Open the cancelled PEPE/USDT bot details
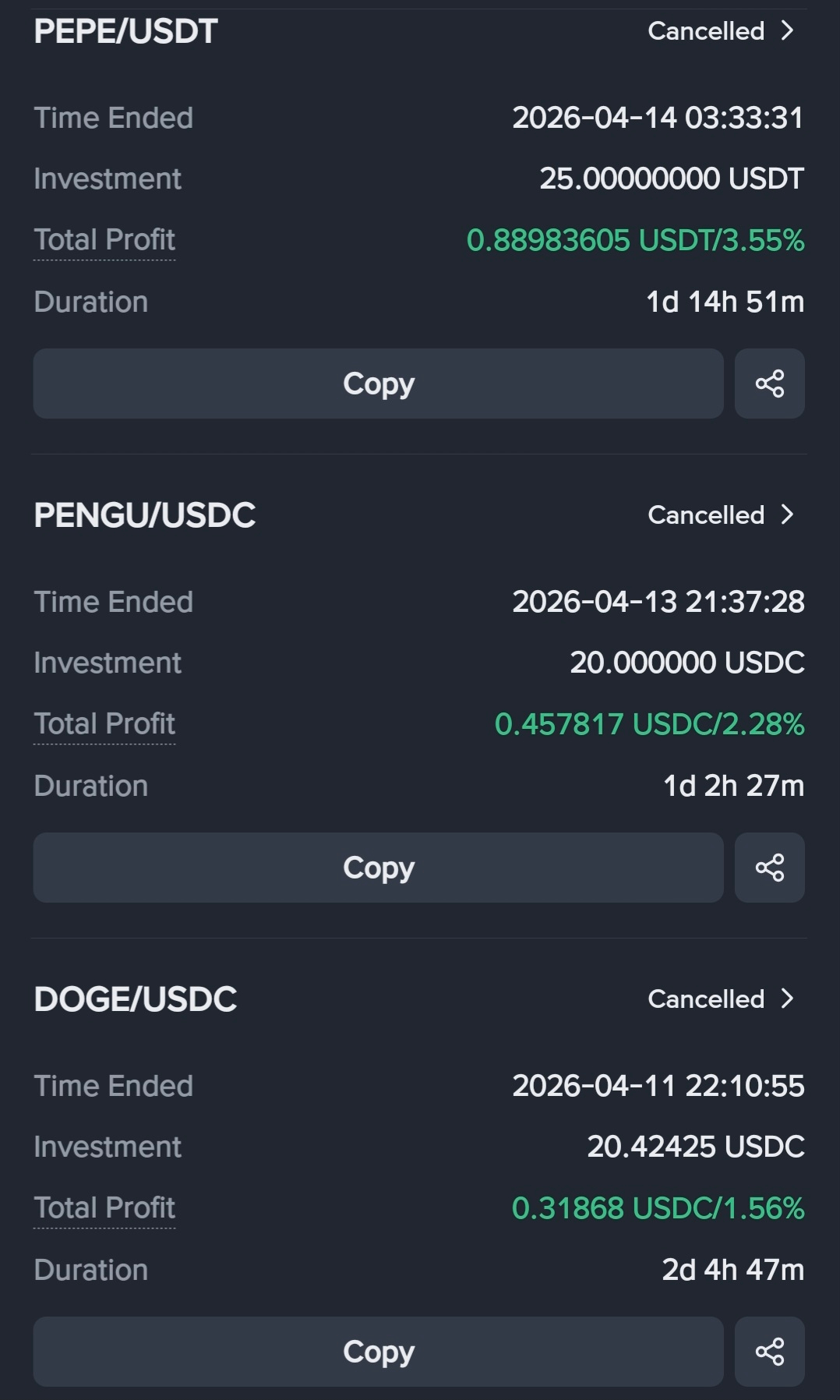Image resolution: width=840 pixels, height=1400 pixels. [x=721, y=31]
